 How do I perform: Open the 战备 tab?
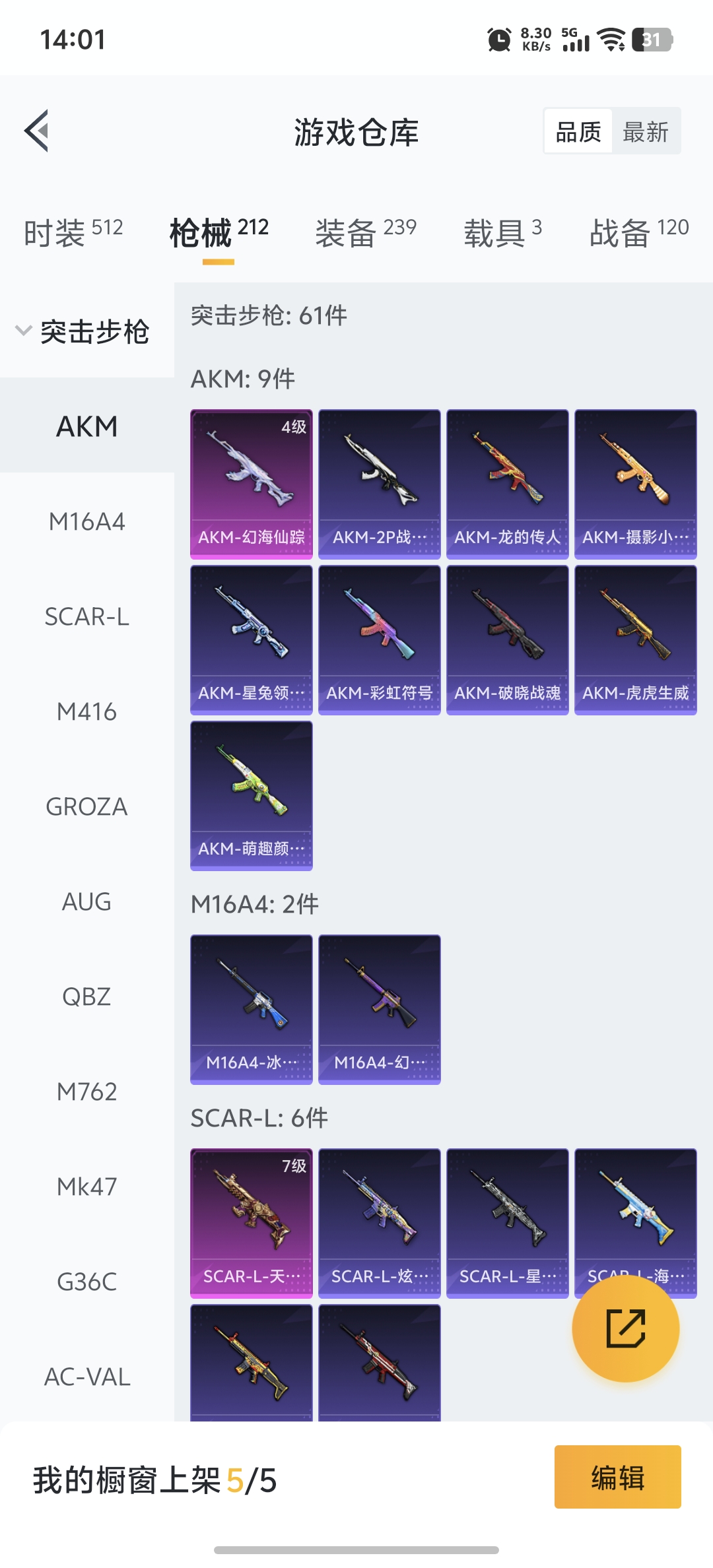point(638,232)
